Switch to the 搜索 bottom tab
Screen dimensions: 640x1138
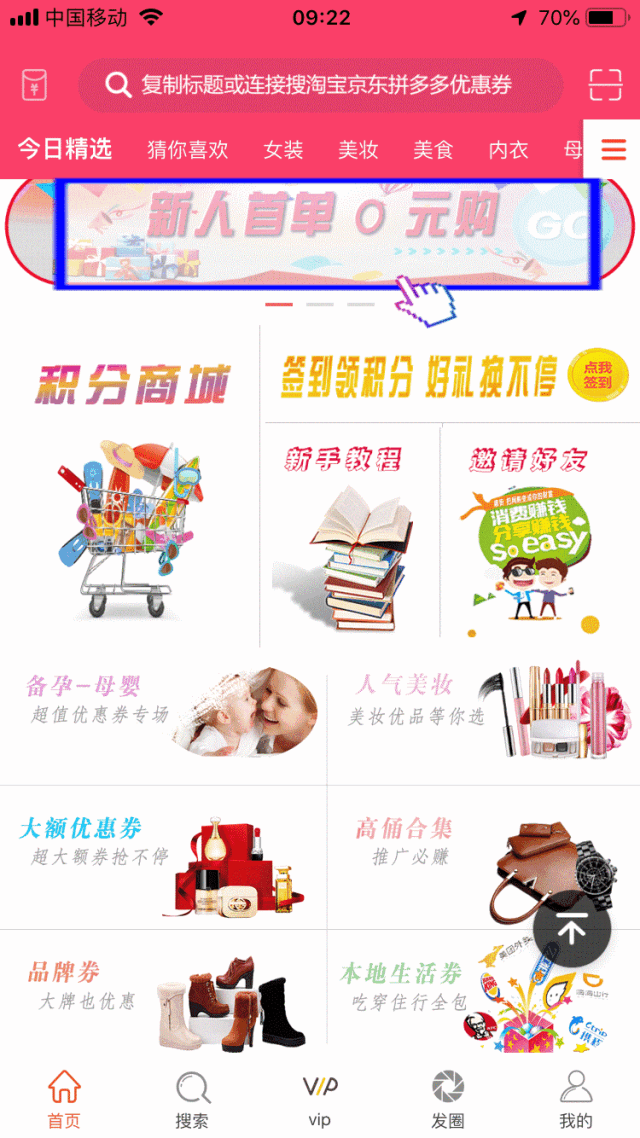pos(192,1099)
